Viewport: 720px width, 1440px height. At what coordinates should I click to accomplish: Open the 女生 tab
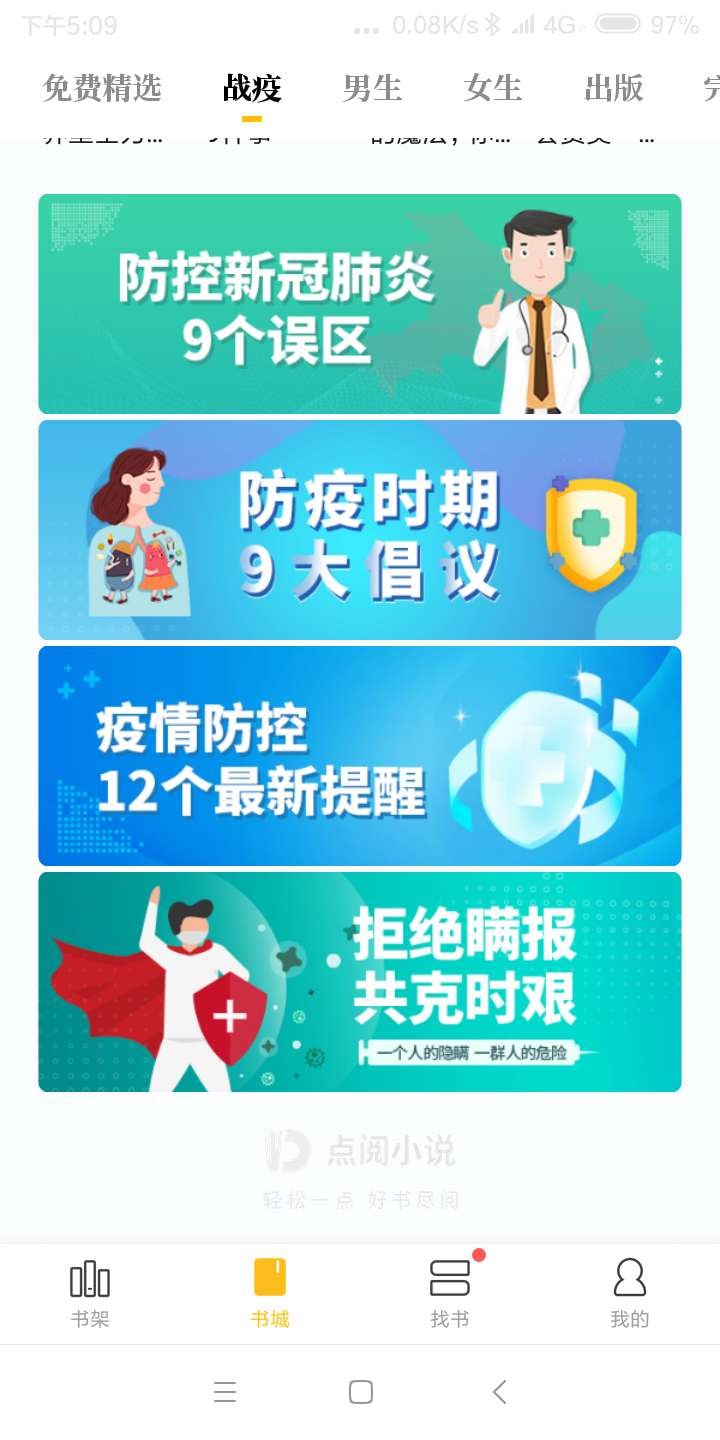(x=491, y=88)
